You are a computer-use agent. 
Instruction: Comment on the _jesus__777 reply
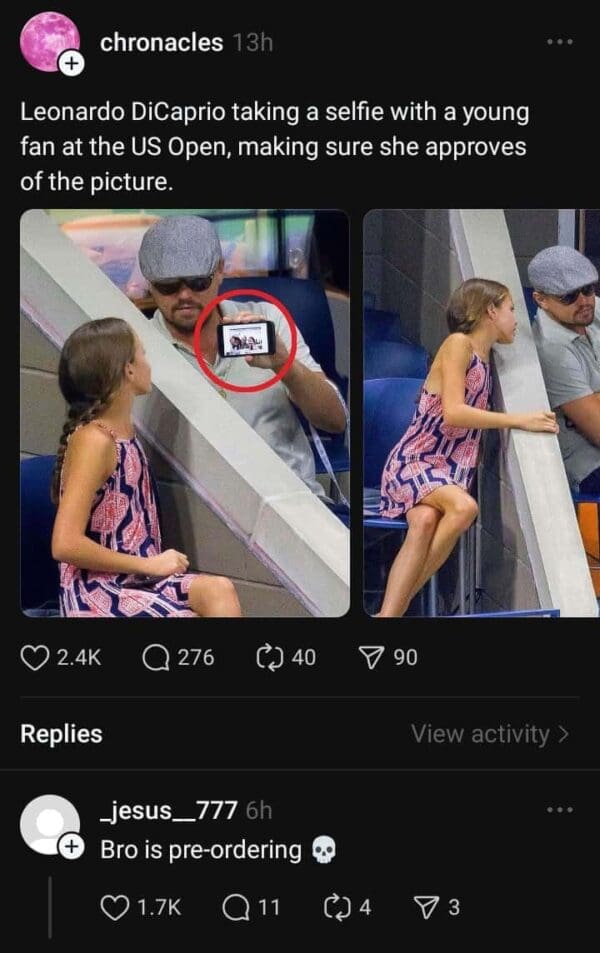(236, 907)
